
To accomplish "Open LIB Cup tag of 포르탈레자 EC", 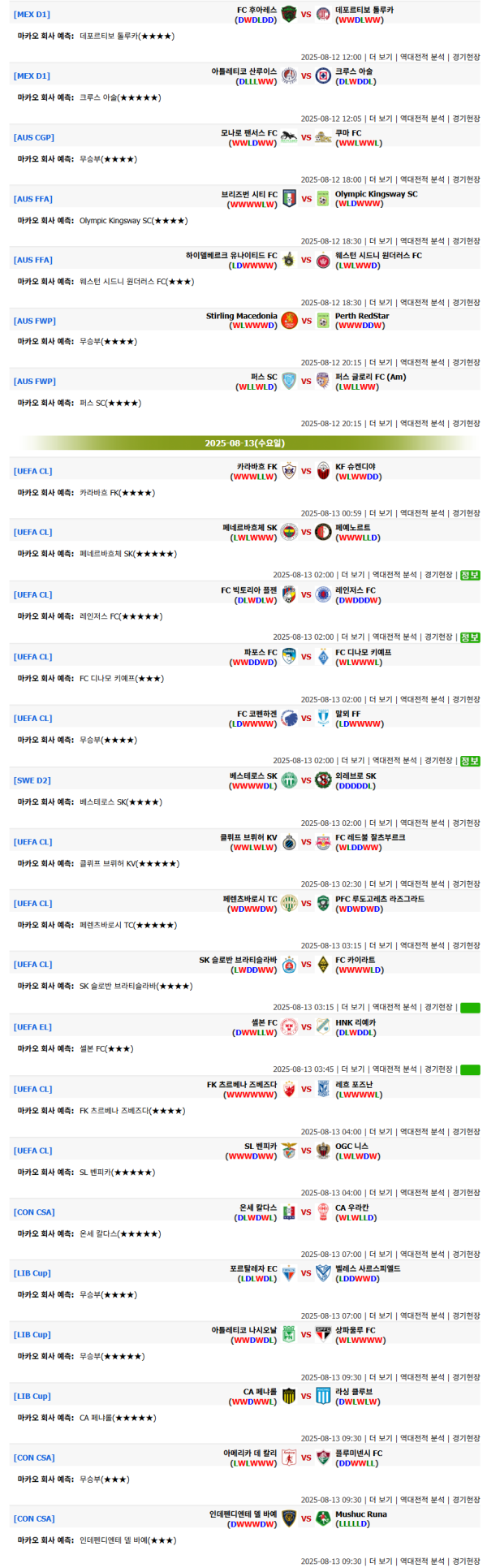I will click(x=32, y=1273).
